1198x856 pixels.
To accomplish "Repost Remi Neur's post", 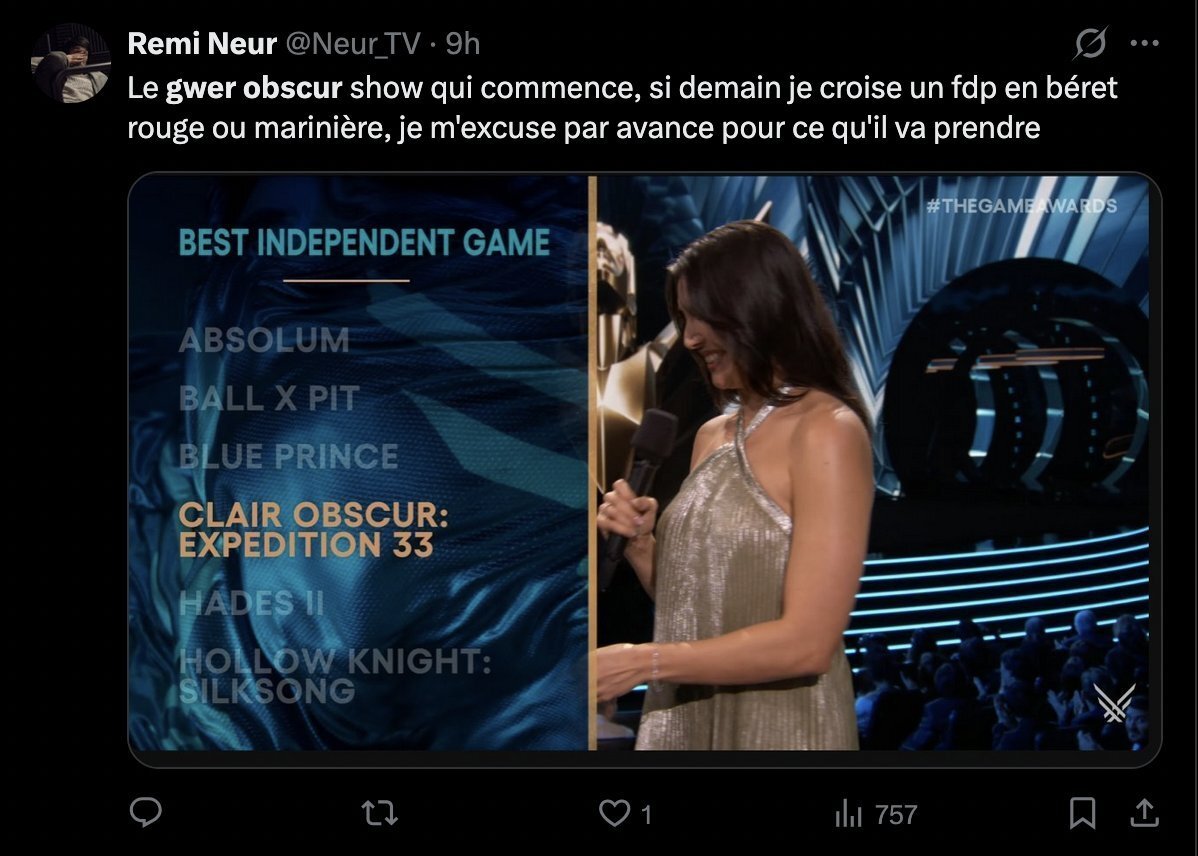I will [x=379, y=813].
